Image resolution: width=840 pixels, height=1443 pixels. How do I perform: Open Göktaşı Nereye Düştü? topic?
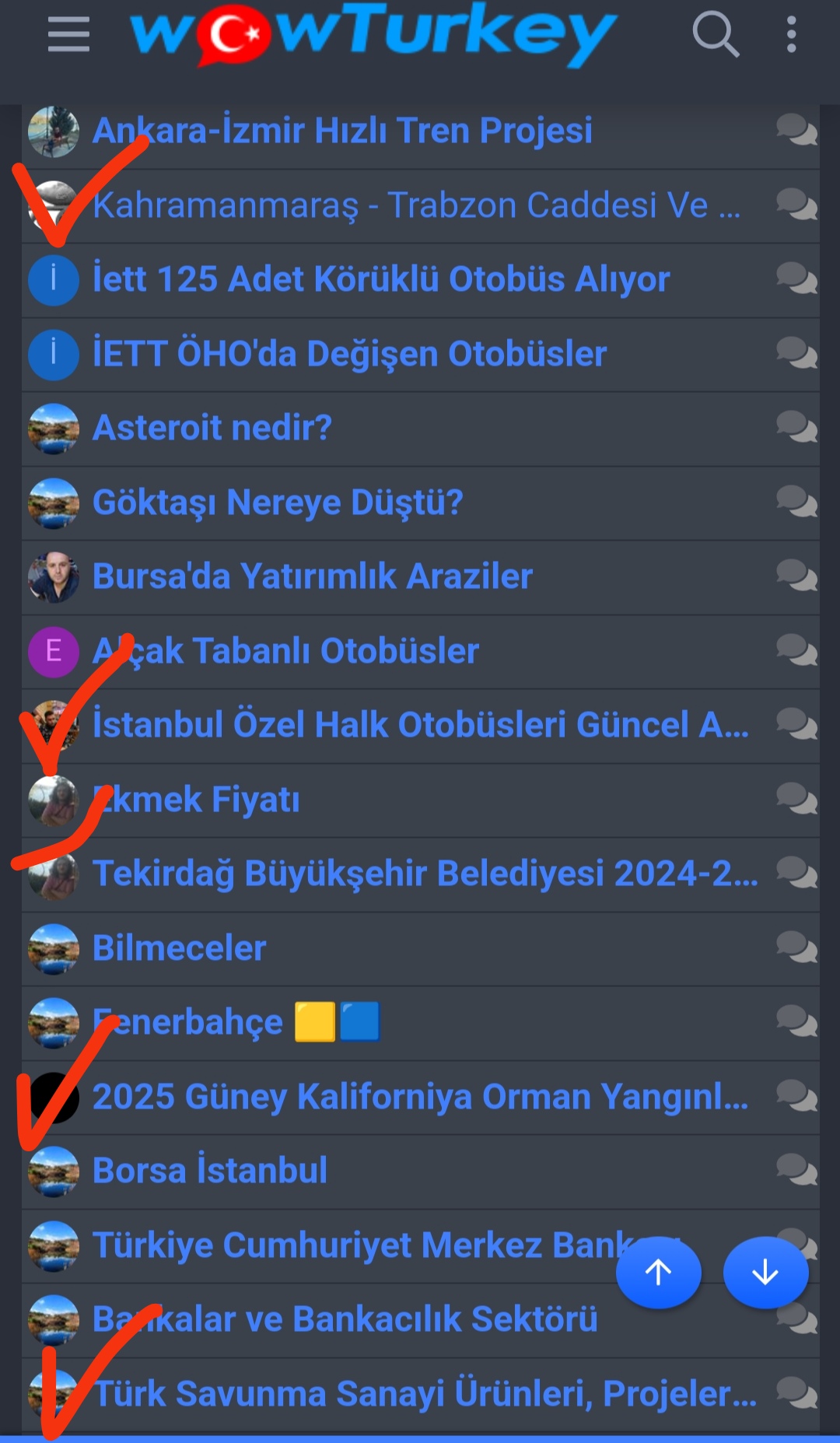[x=278, y=503]
